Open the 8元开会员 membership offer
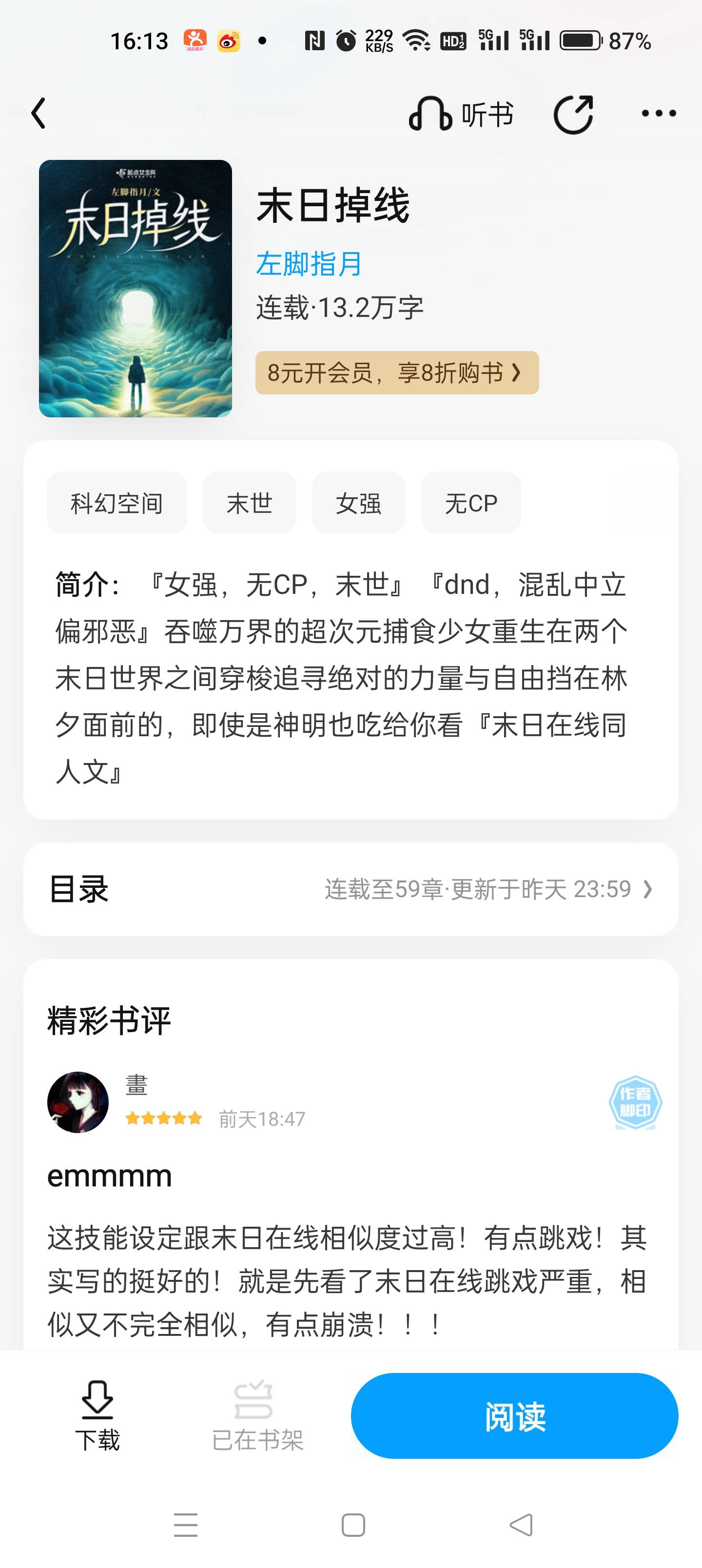 (x=397, y=372)
